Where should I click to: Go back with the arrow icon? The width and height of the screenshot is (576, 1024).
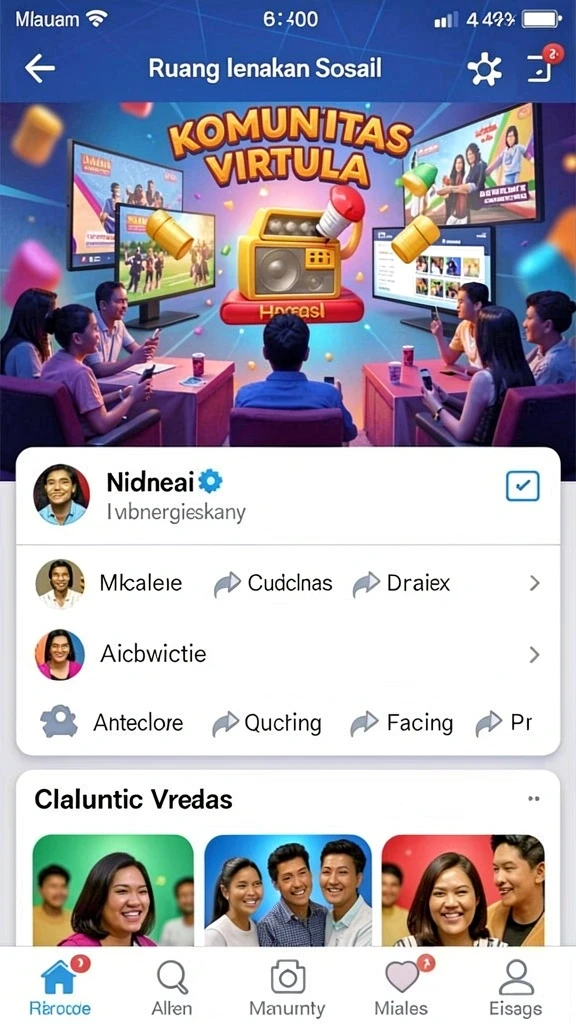point(39,69)
